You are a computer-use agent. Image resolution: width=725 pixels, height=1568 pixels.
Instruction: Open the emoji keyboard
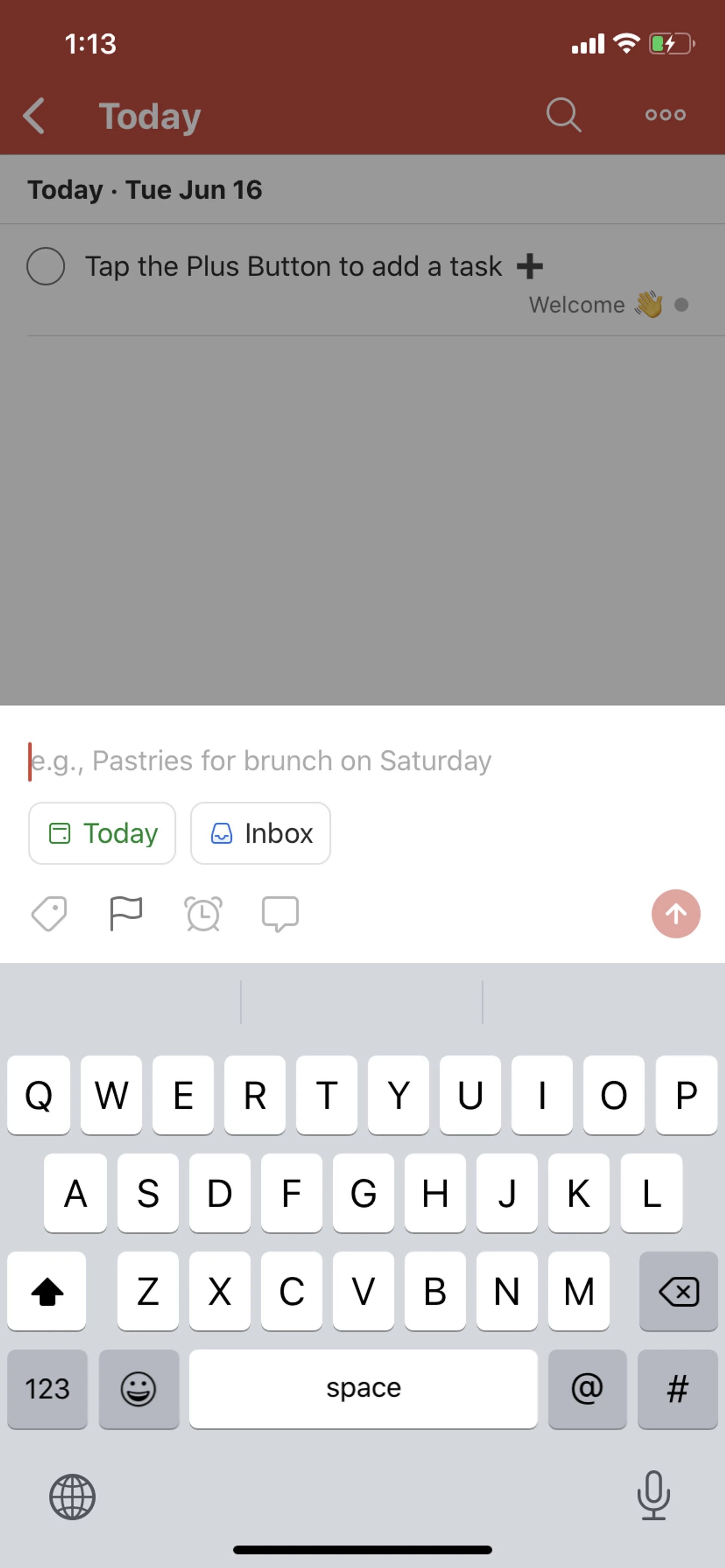click(138, 1388)
